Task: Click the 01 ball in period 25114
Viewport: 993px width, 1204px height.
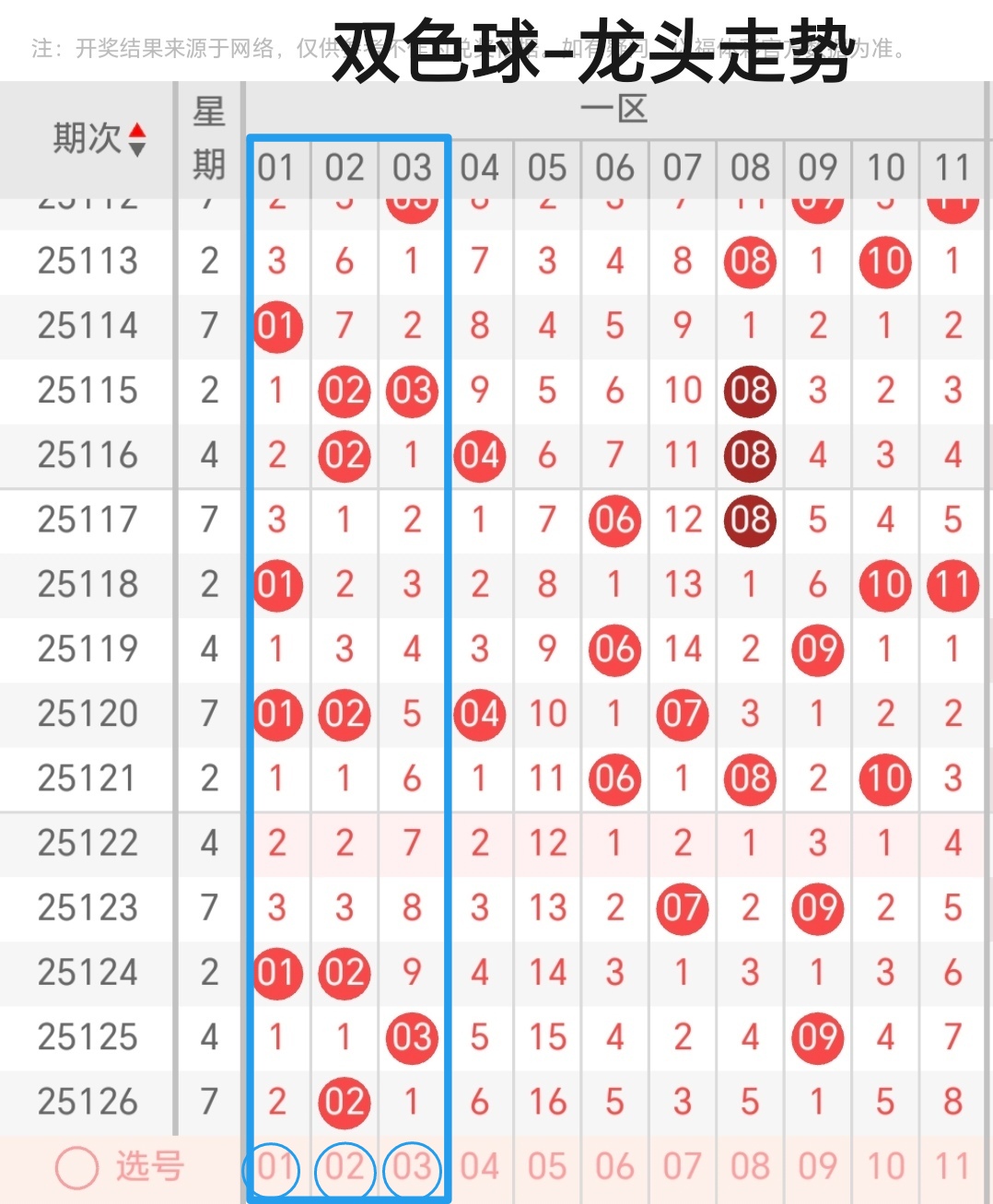Action: point(277,326)
